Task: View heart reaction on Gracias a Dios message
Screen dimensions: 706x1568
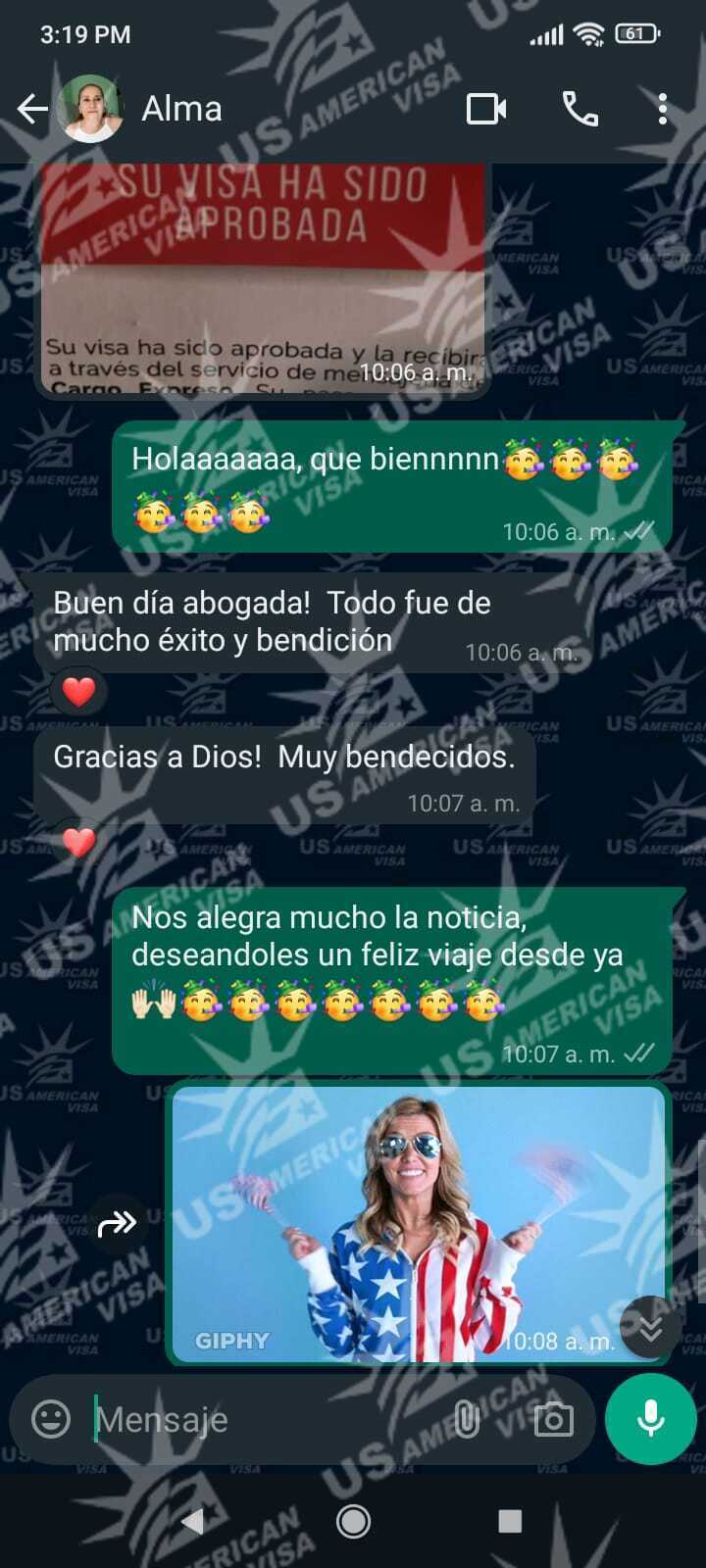Action: [78, 842]
